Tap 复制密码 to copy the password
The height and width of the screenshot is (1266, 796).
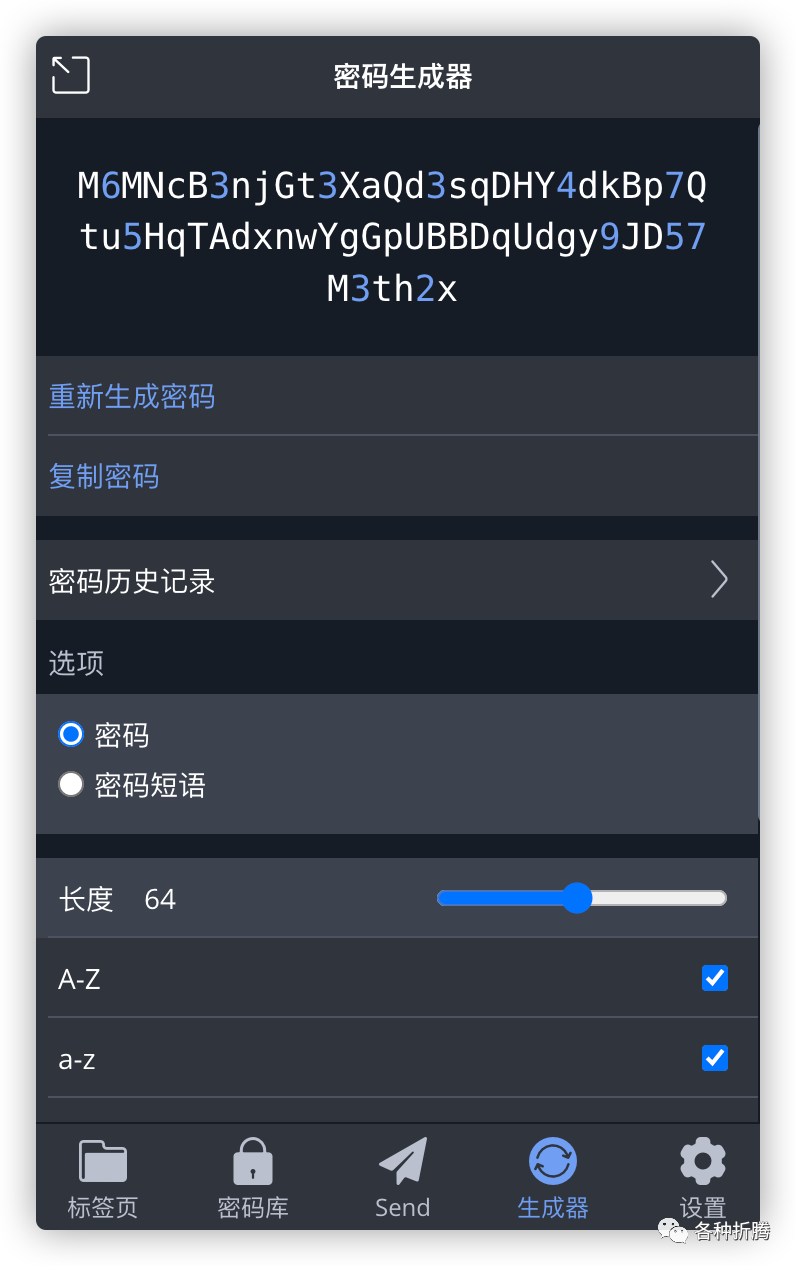(x=104, y=476)
